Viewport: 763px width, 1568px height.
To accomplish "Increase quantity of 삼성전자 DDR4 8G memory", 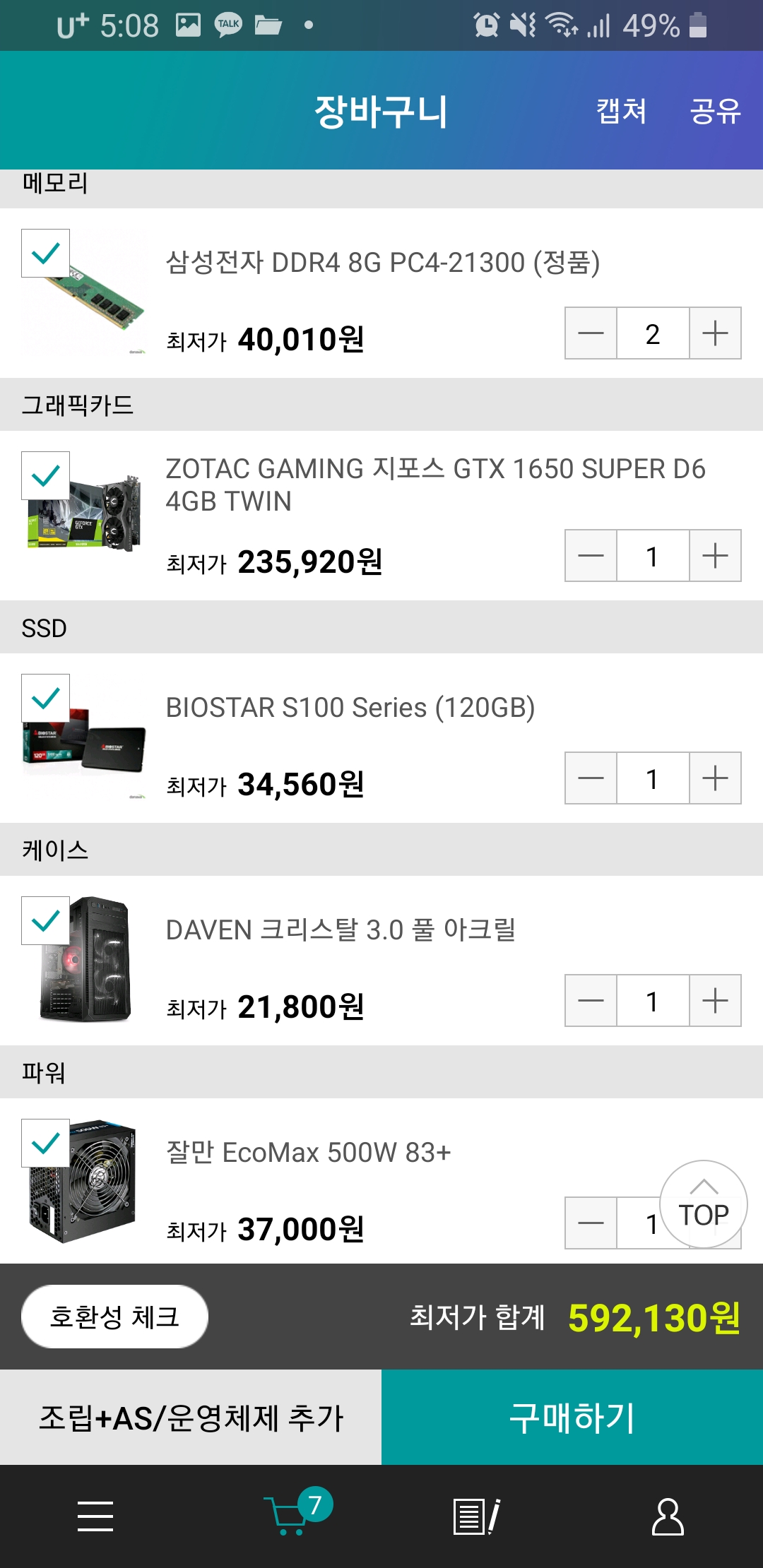I will click(715, 333).
